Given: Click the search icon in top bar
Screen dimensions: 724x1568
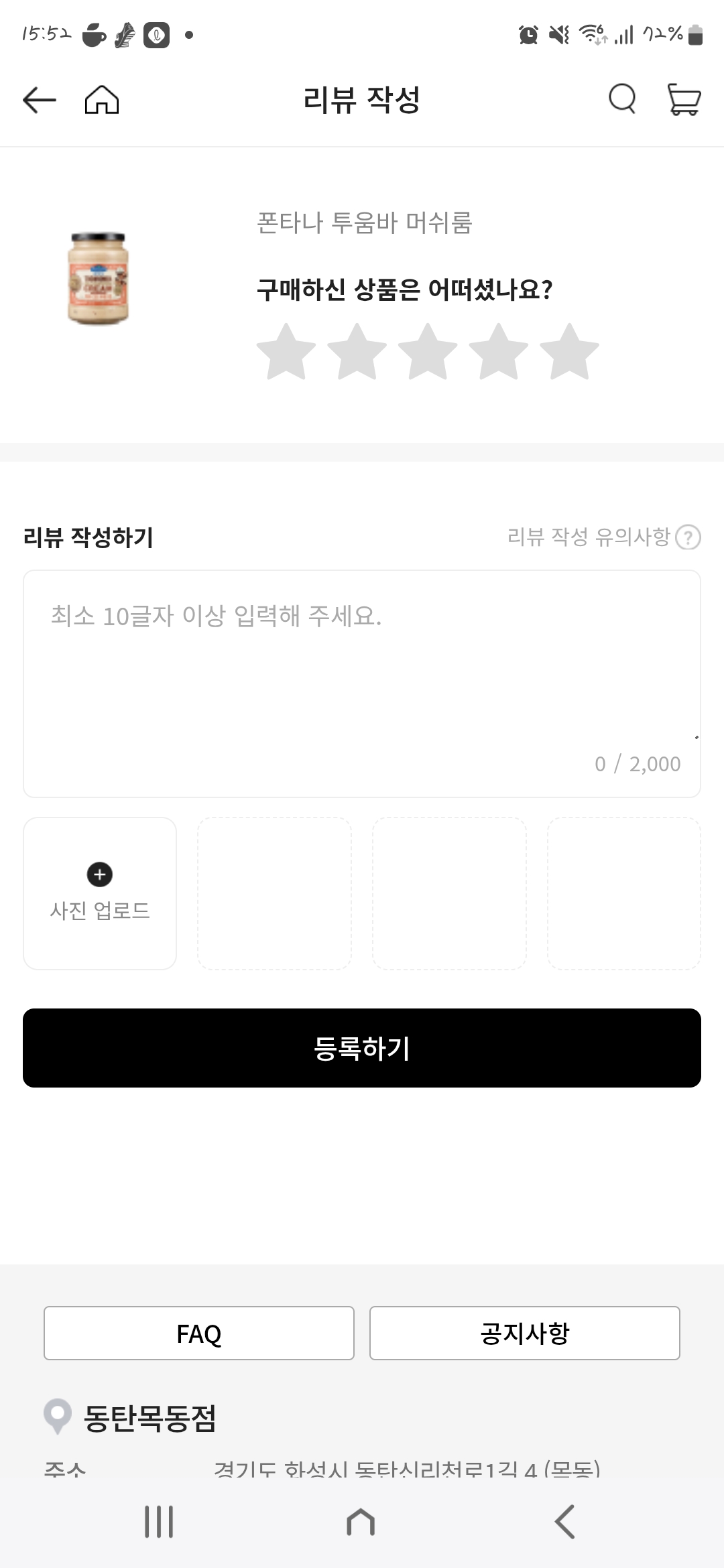Looking at the screenshot, I should (621, 100).
